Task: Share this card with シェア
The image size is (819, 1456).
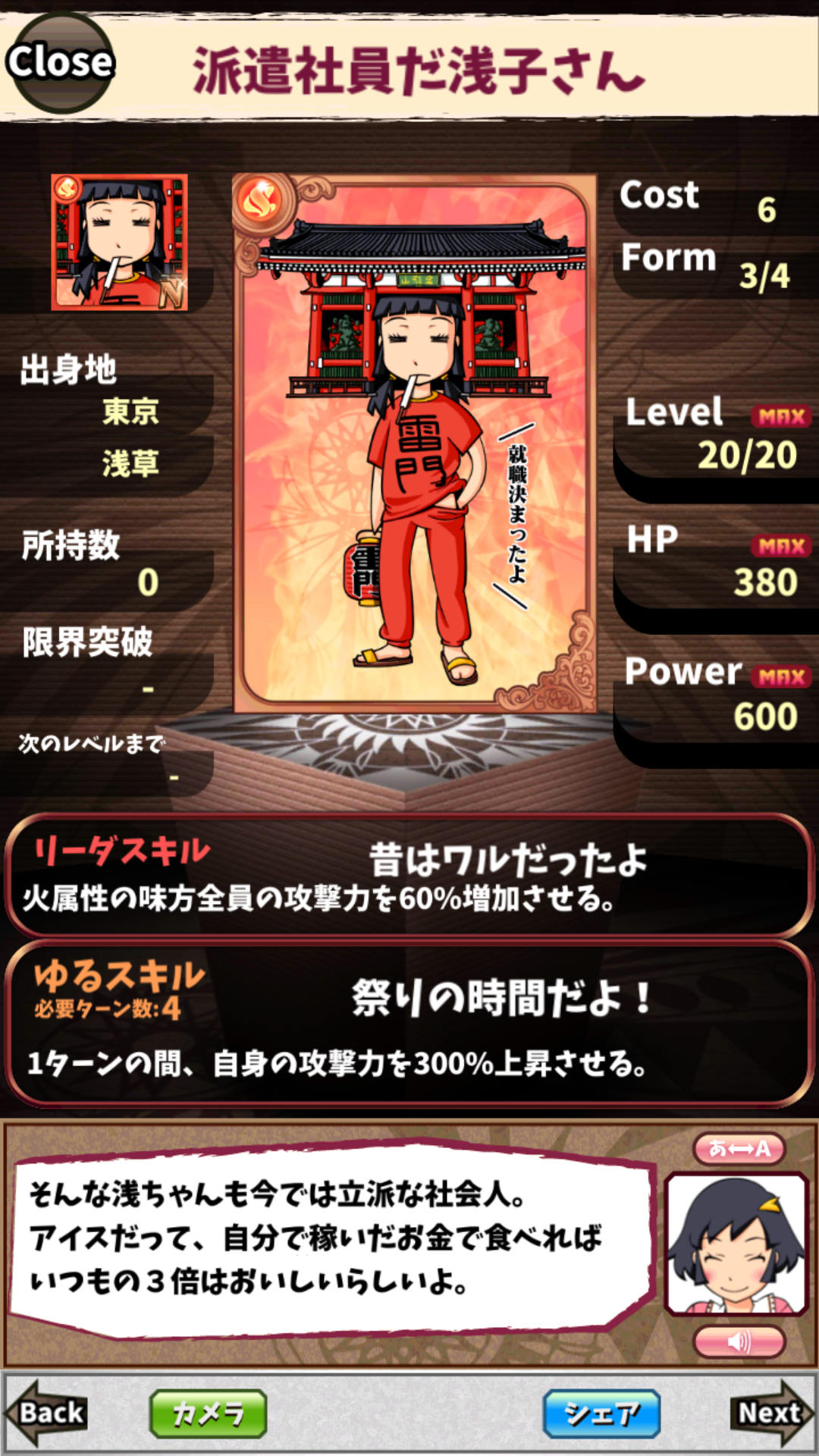Action: (x=601, y=1414)
